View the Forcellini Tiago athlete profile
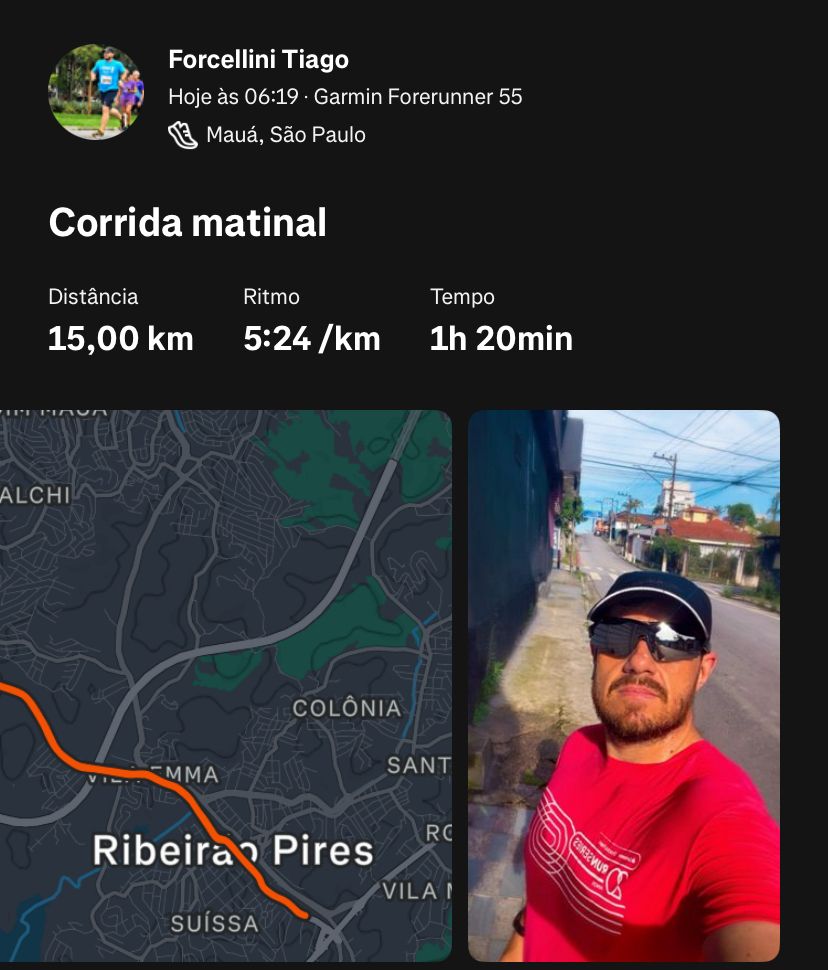The image size is (828, 970). coord(258,60)
